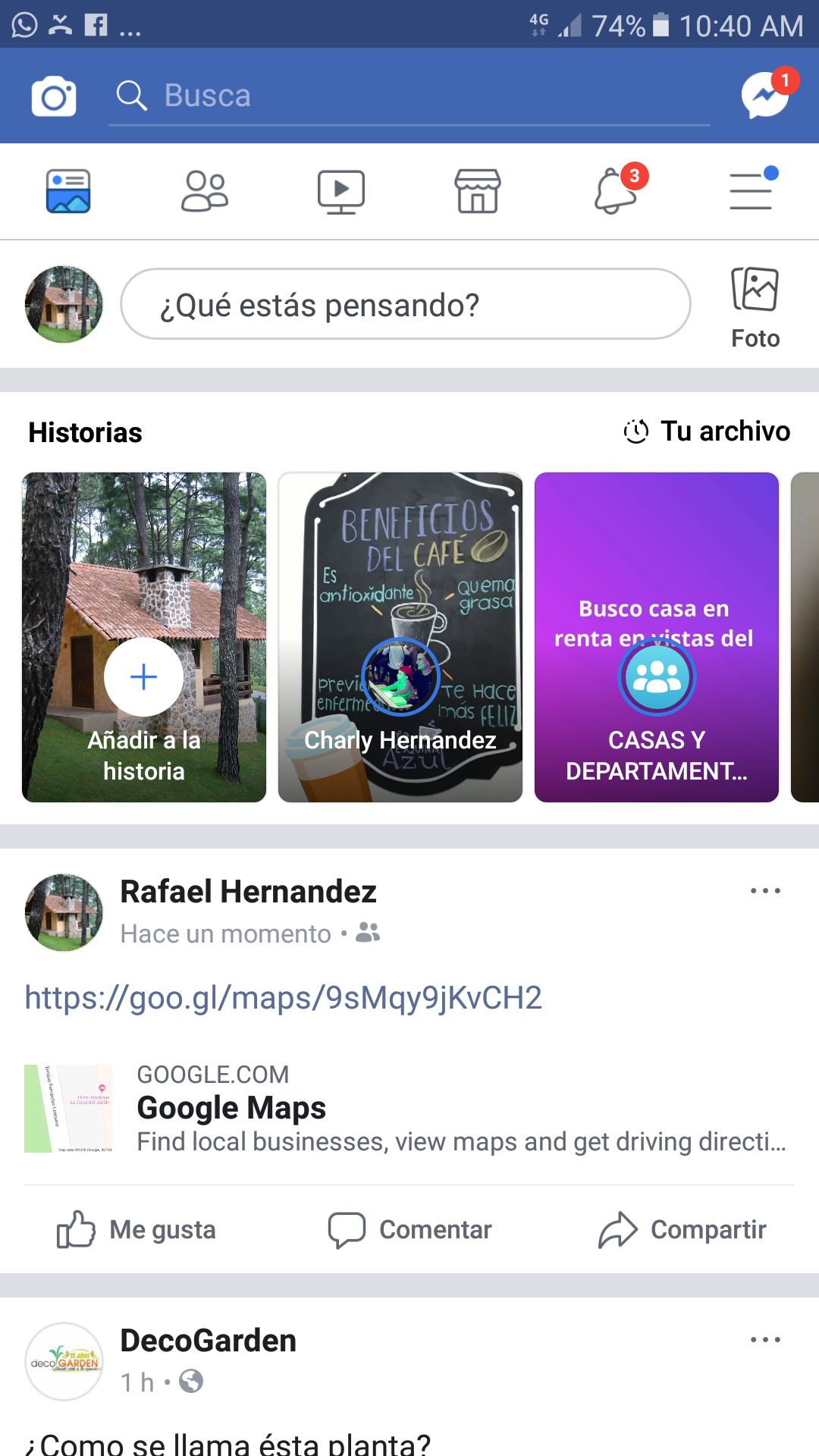Tap the Busca search field
This screenshot has width=819, height=1456.
(x=409, y=96)
